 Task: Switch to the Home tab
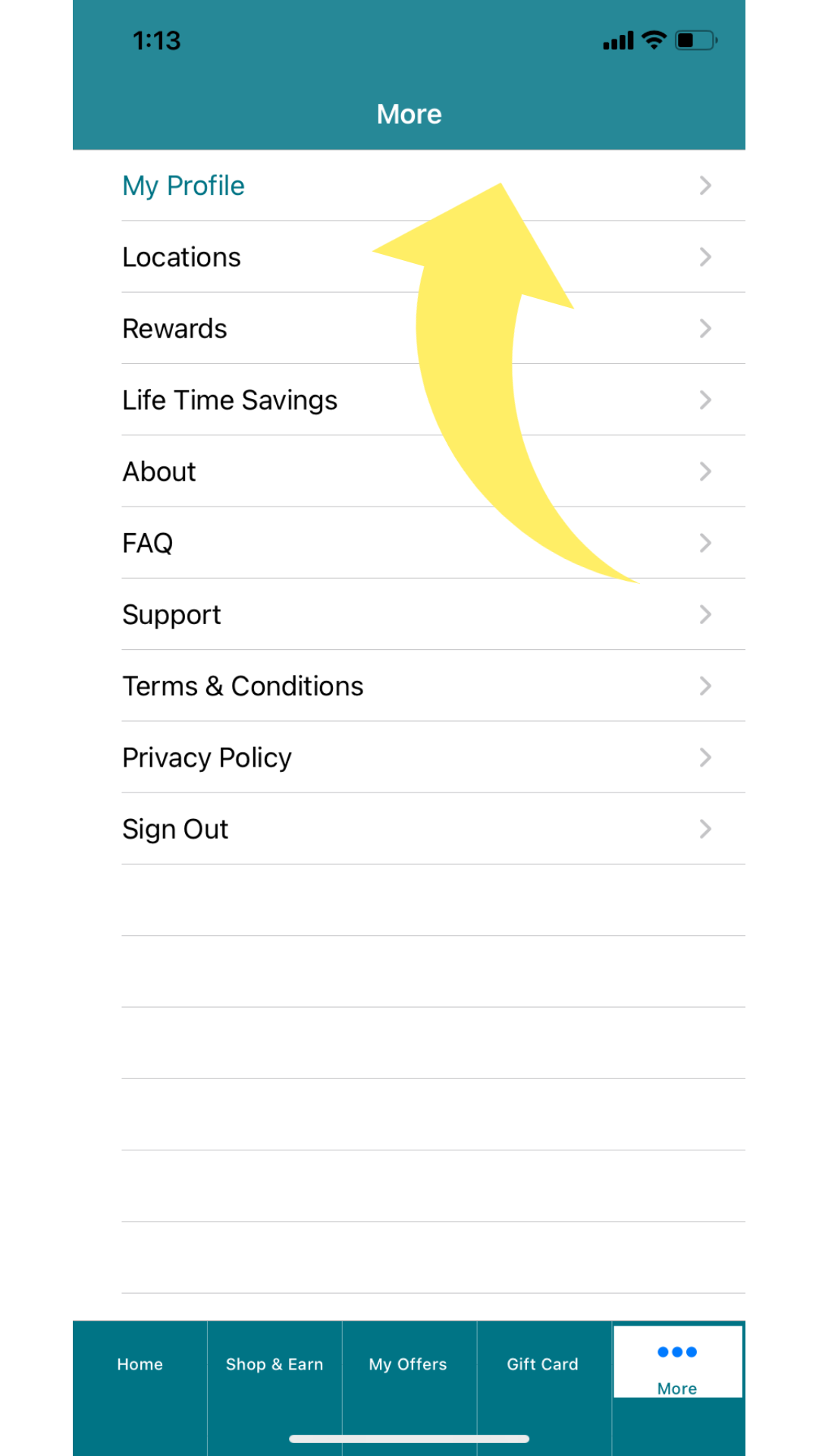pos(140,1364)
